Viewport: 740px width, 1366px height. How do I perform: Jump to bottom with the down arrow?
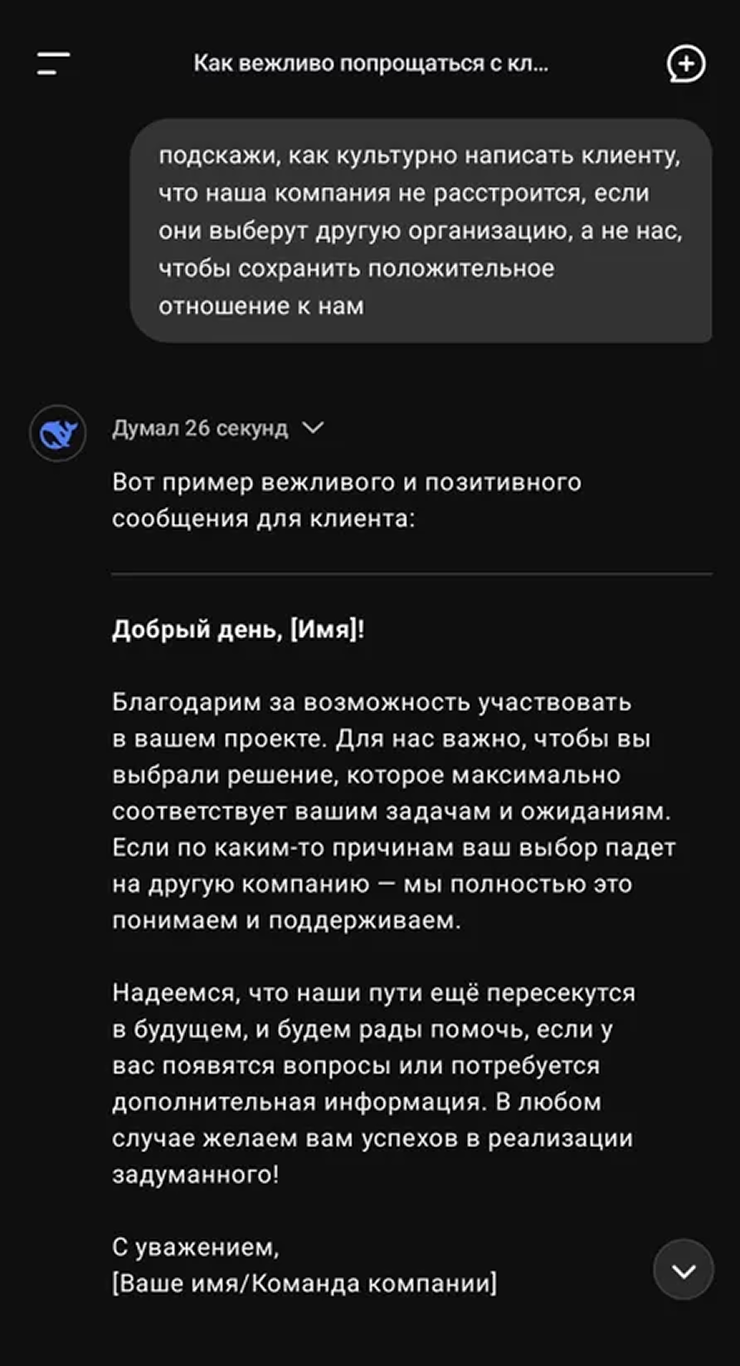coord(683,1270)
